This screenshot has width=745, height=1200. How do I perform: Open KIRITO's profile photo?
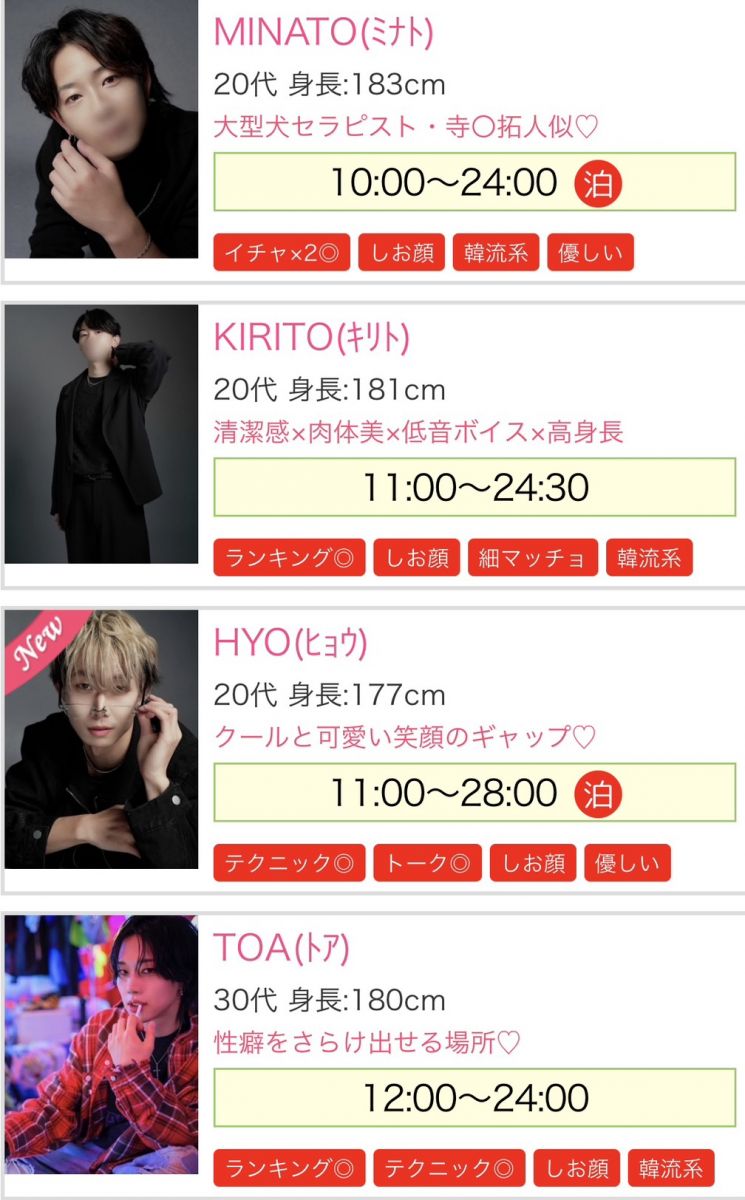point(101,434)
